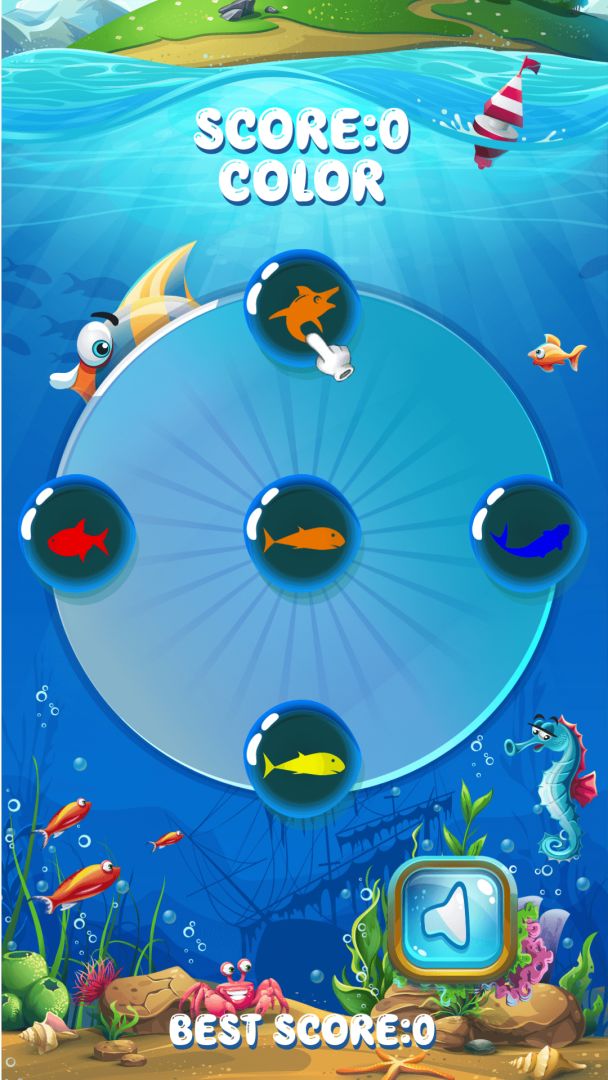The image size is (608, 1080).
Task: Pick the yellow fish bubble
Action: (x=303, y=762)
